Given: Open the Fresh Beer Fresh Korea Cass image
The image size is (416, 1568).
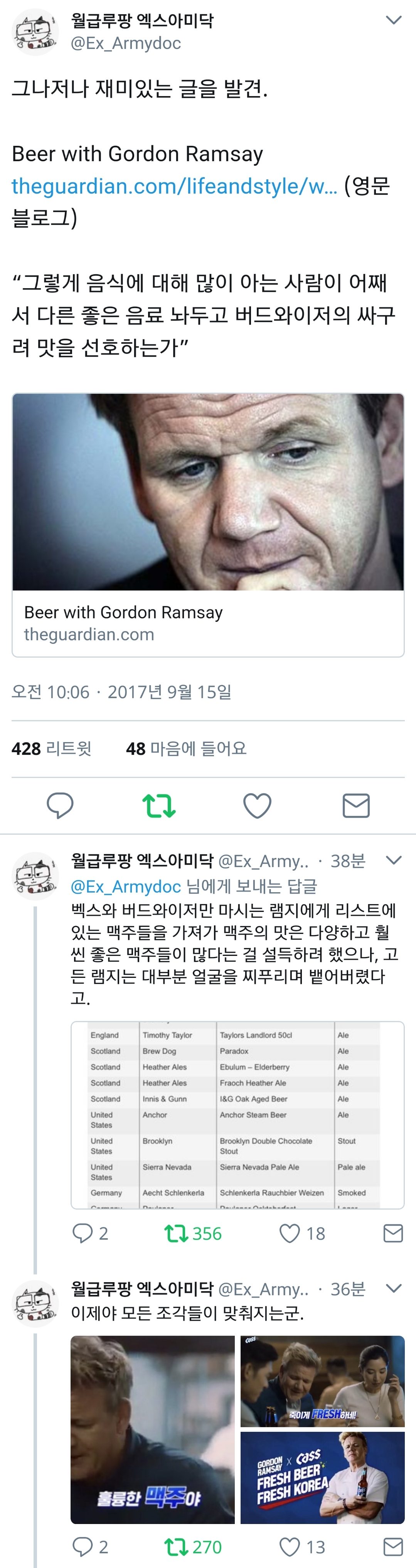Looking at the screenshot, I should pyautogui.click(x=322, y=1477).
